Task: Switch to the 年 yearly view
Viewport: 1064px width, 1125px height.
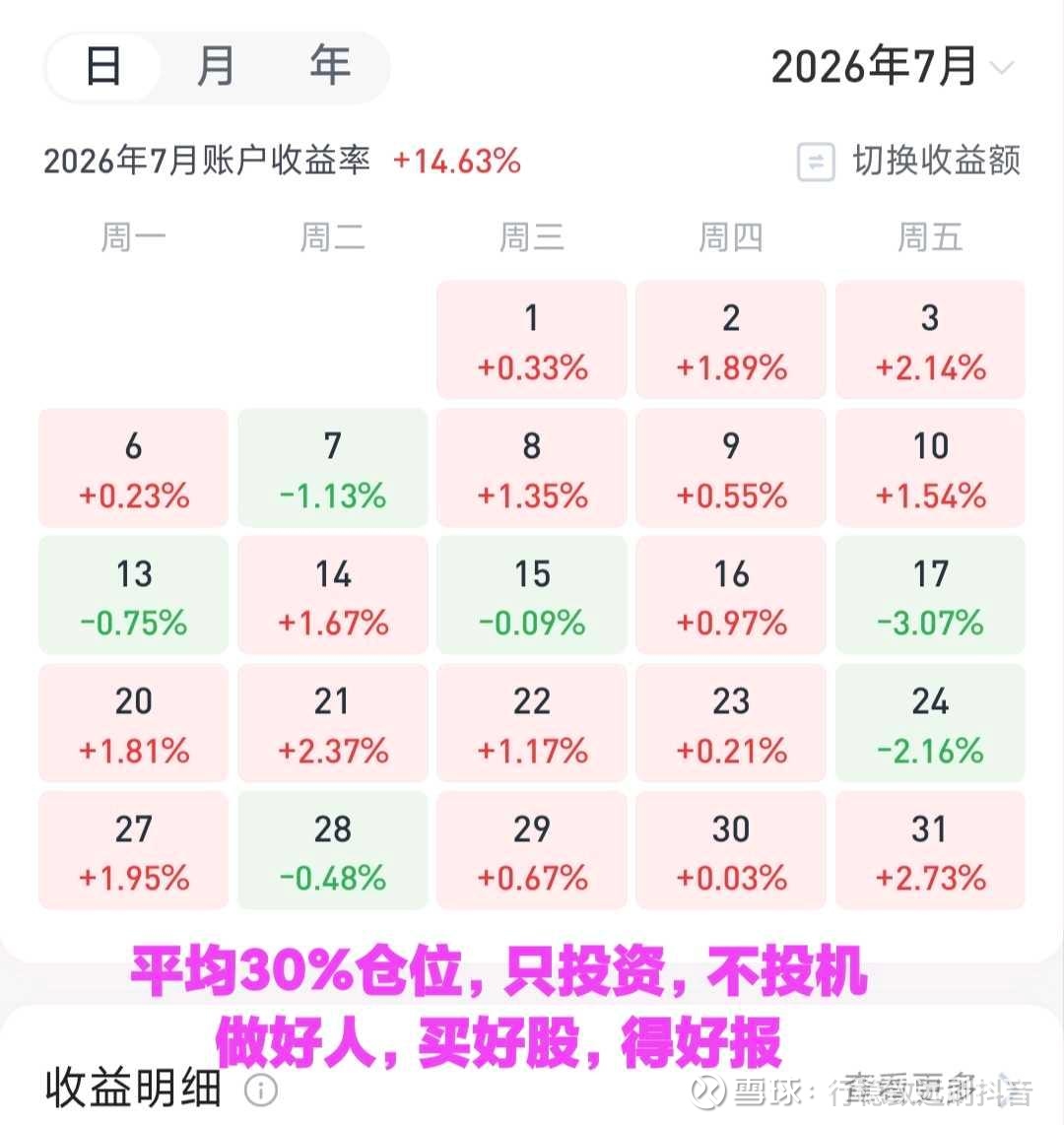Action: tap(330, 66)
